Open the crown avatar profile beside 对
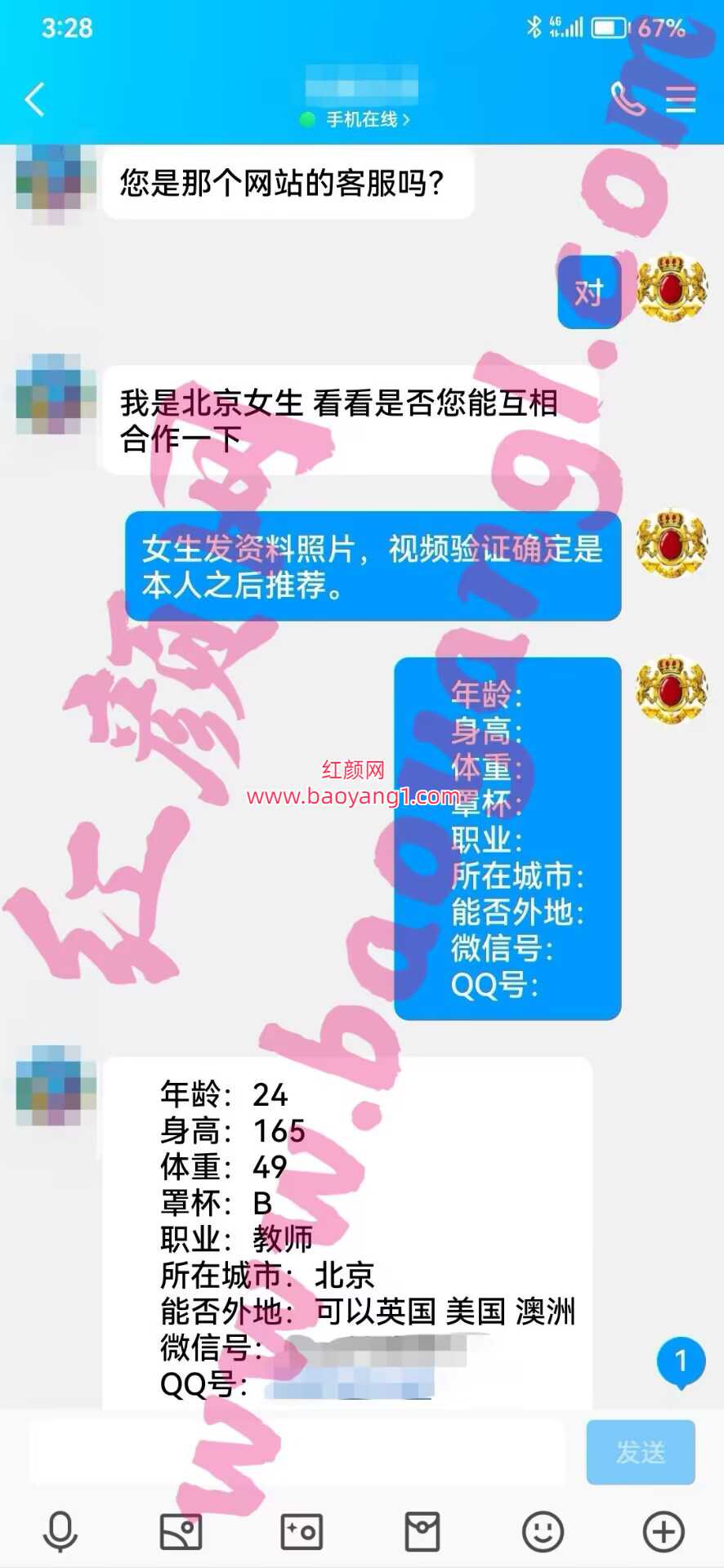 [x=672, y=287]
